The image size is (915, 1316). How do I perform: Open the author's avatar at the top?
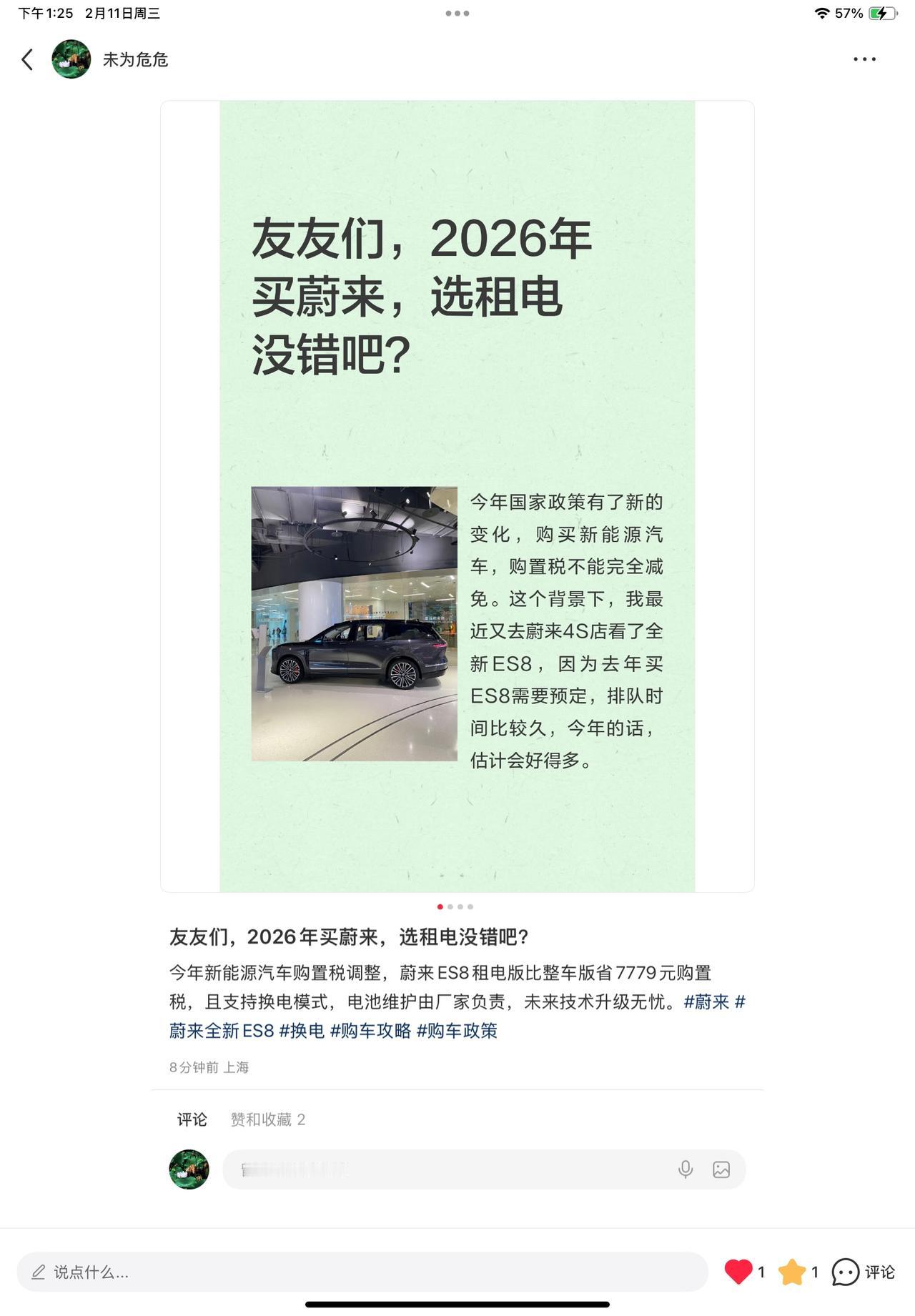pyautogui.click(x=71, y=59)
